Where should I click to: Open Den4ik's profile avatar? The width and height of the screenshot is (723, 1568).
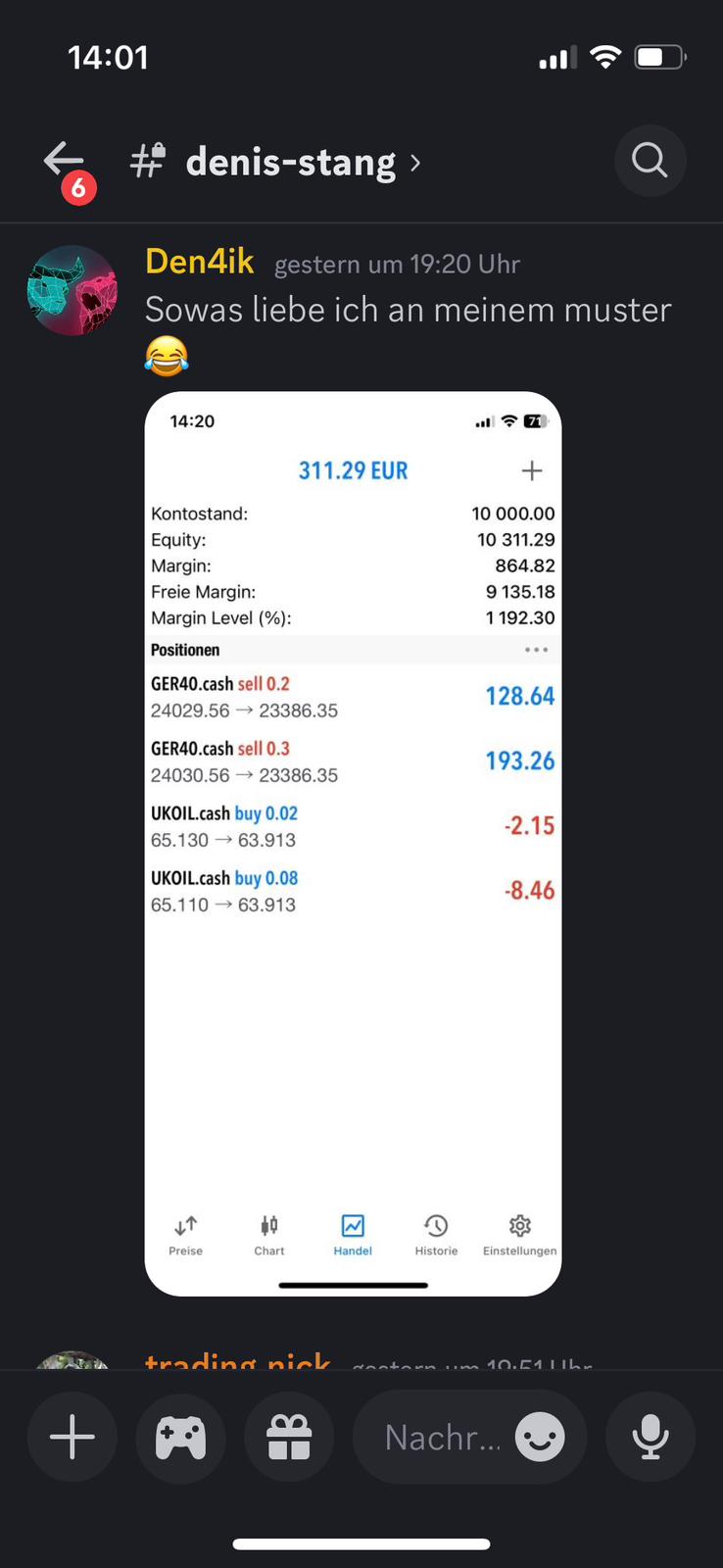pos(72,290)
